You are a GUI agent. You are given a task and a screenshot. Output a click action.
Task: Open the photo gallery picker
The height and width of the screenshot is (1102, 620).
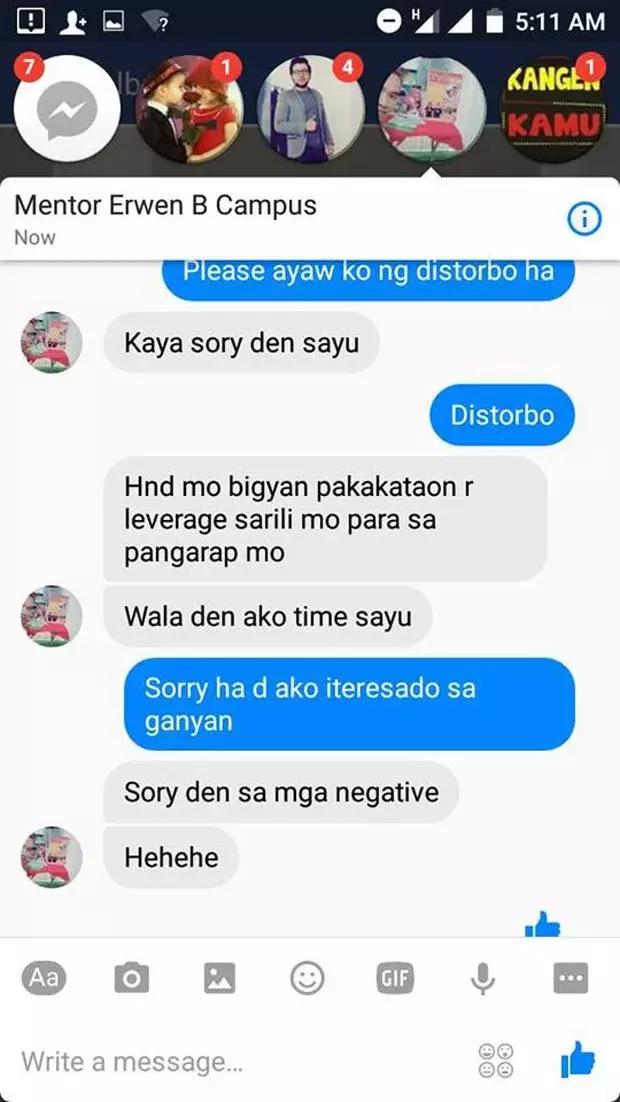pyautogui.click(x=219, y=978)
